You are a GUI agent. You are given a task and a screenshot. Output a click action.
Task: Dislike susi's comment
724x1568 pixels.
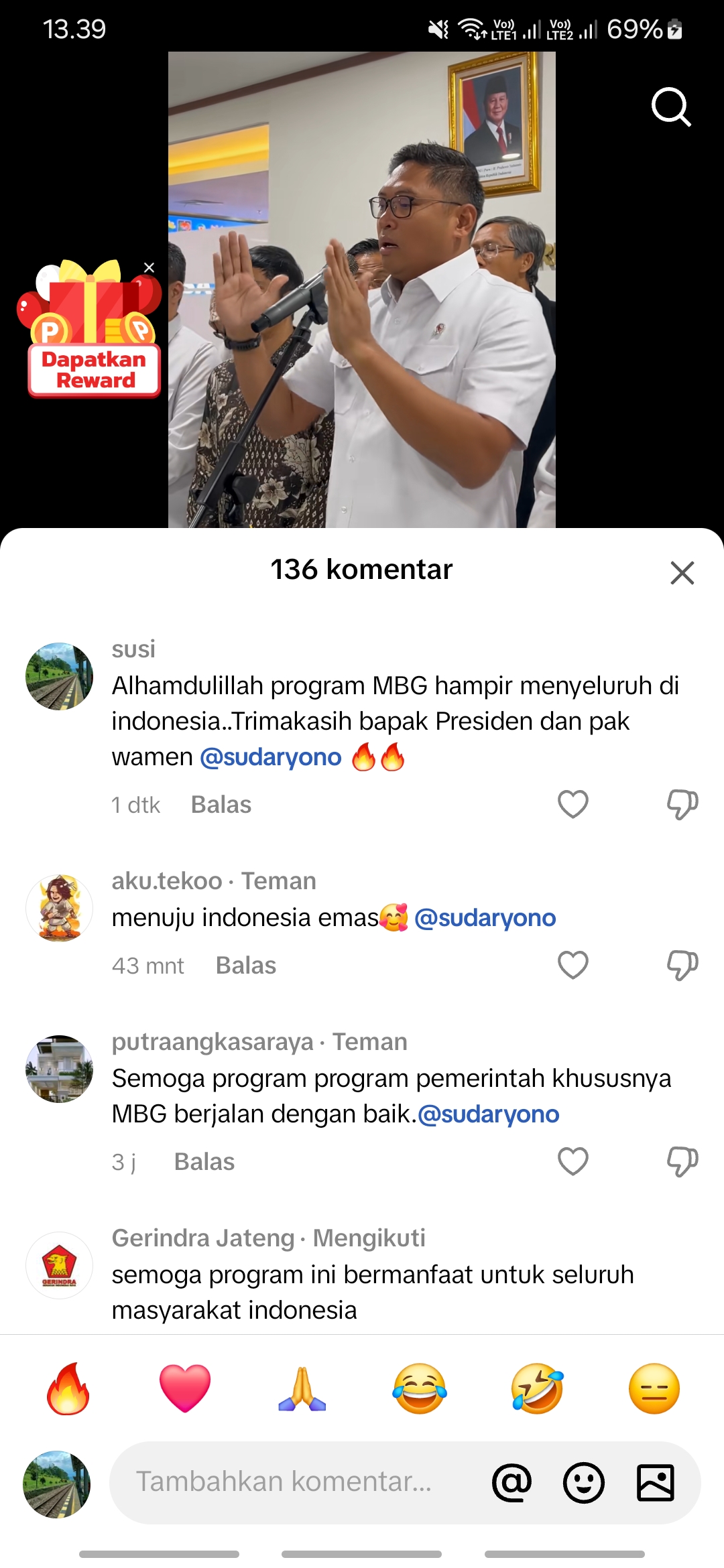point(682,804)
